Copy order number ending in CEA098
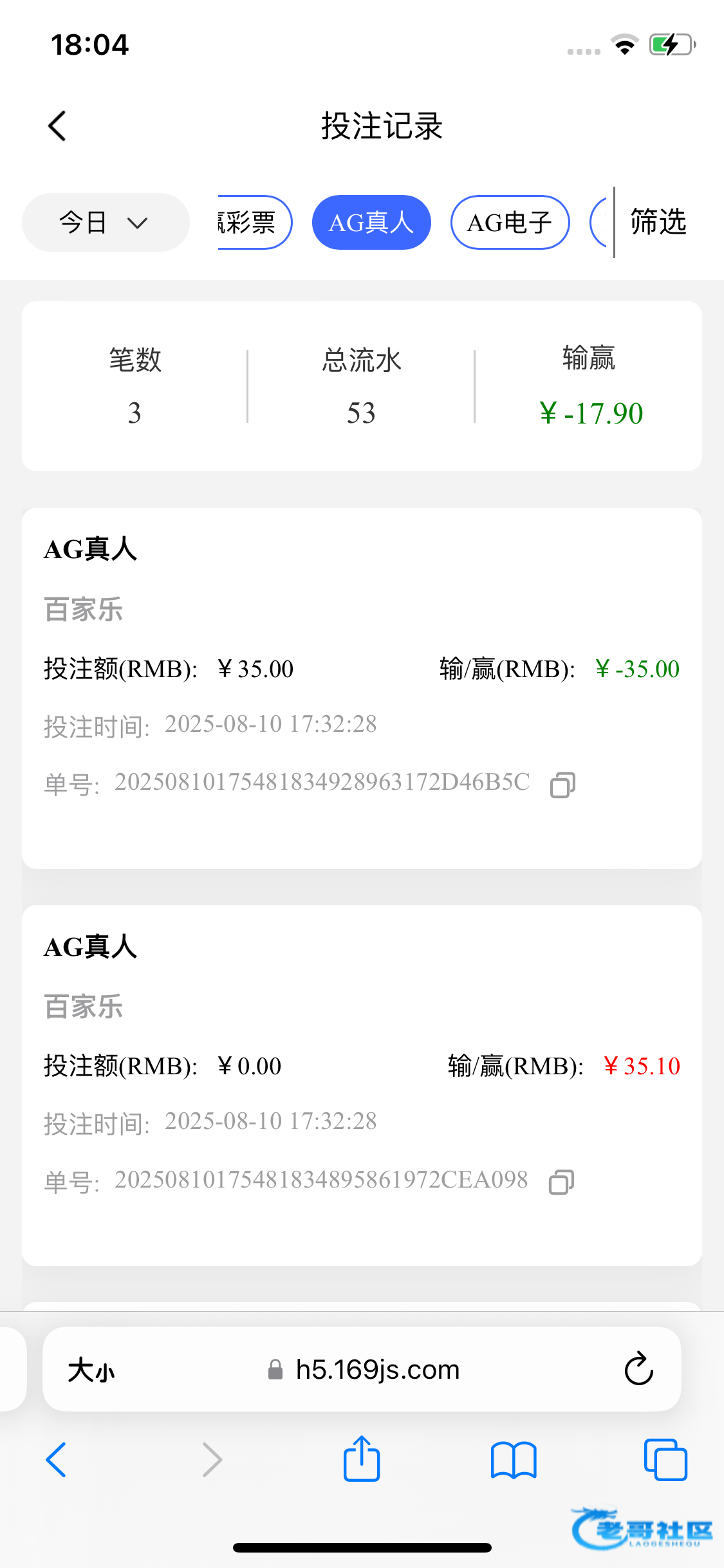Screen dimensions: 724x1568 pos(561,1182)
